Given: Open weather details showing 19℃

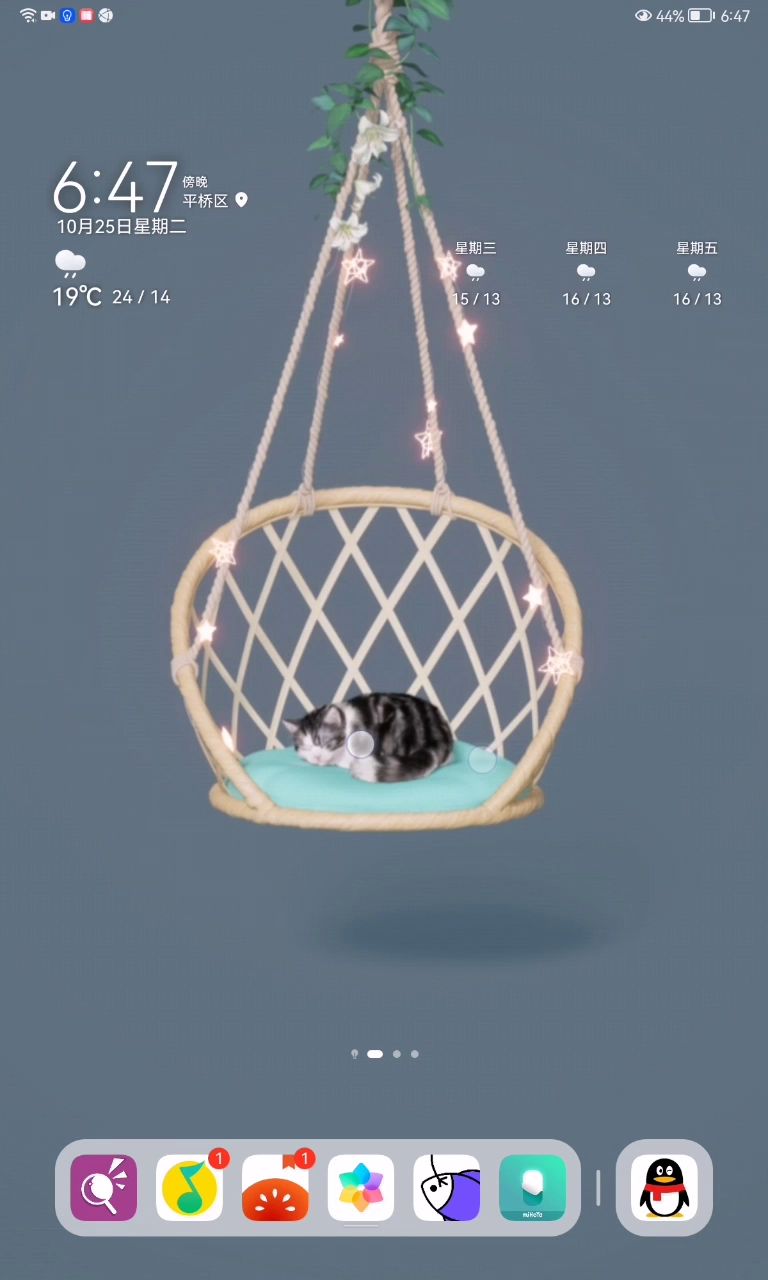Looking at the screenshot, I should tap(78, 296).
